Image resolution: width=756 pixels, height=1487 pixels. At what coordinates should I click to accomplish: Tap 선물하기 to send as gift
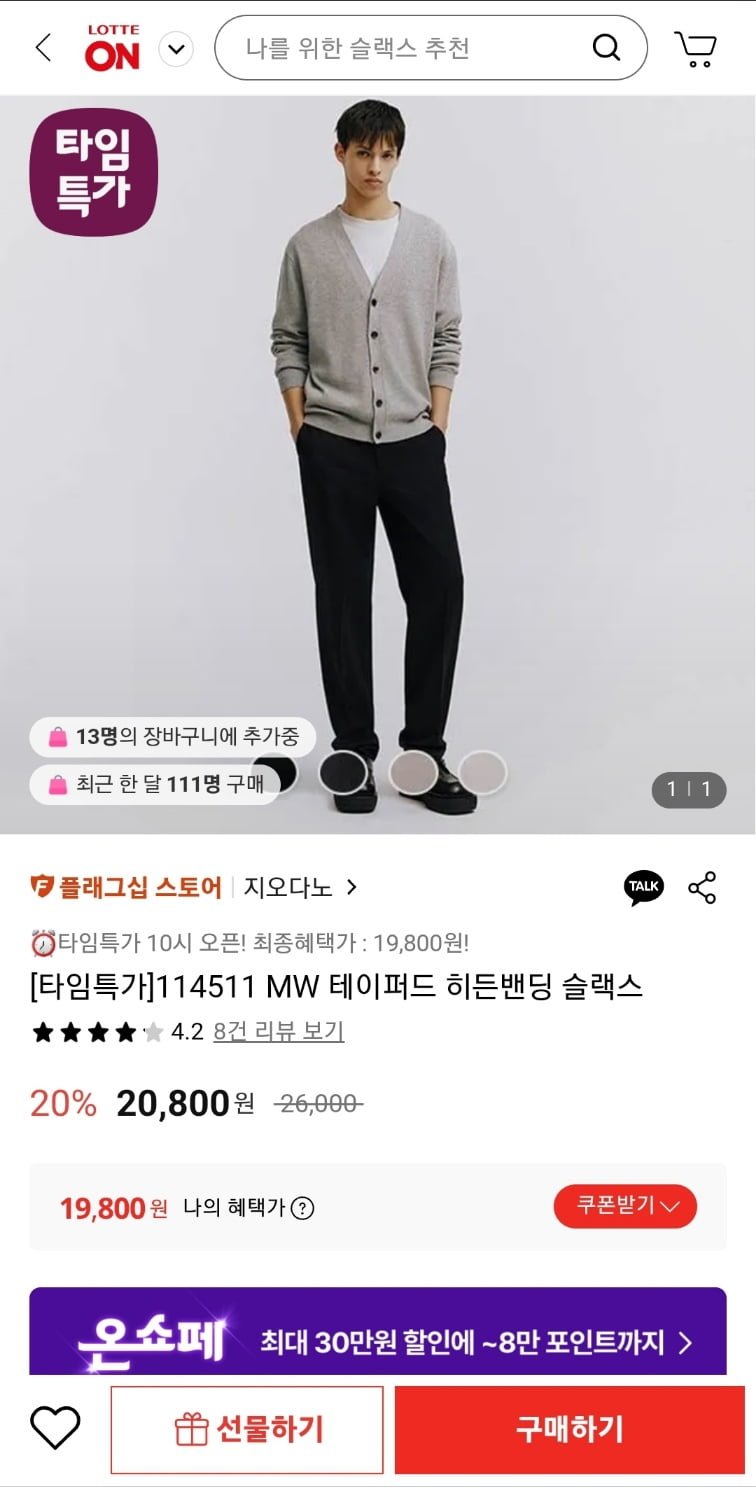[247, 1429]
